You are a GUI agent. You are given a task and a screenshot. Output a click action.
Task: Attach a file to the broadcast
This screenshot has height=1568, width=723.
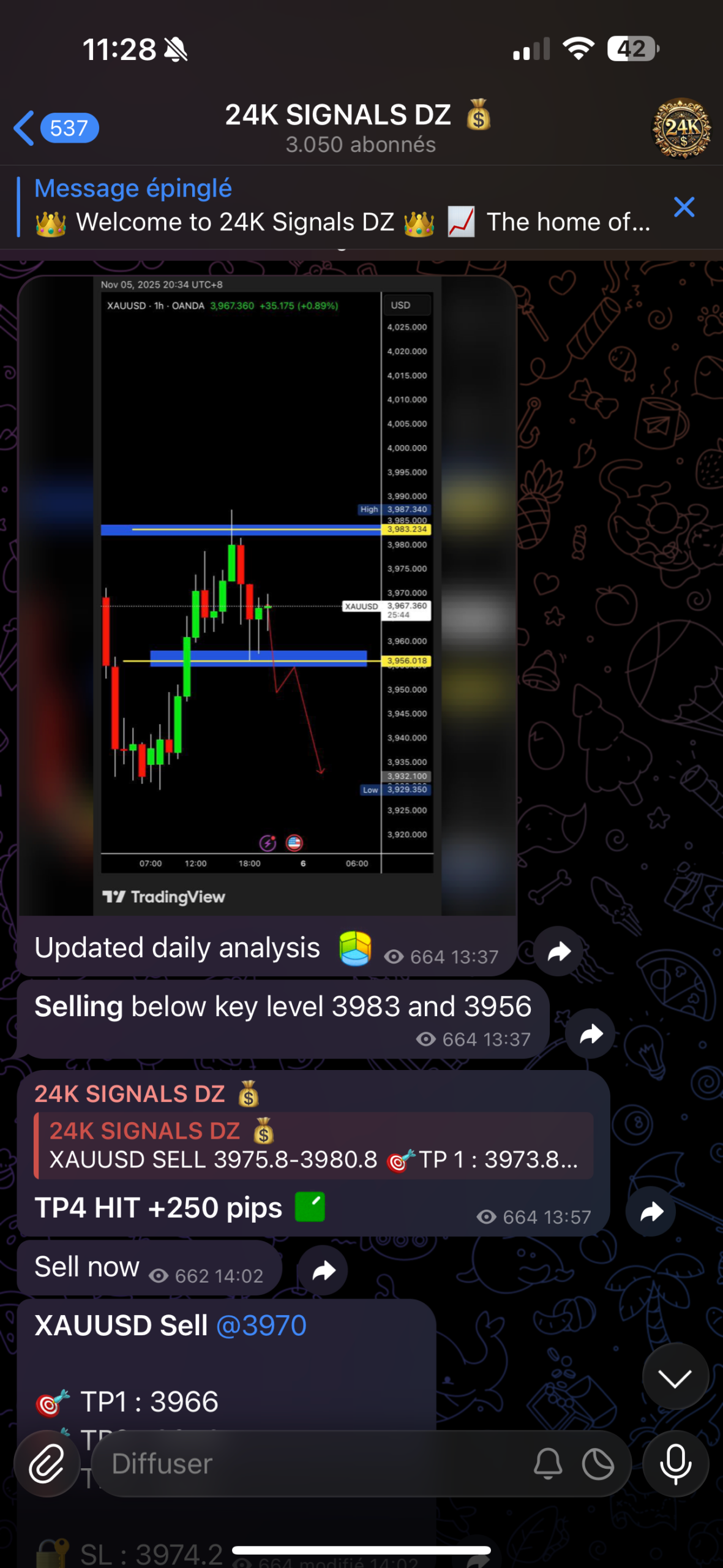[47, 1464]
